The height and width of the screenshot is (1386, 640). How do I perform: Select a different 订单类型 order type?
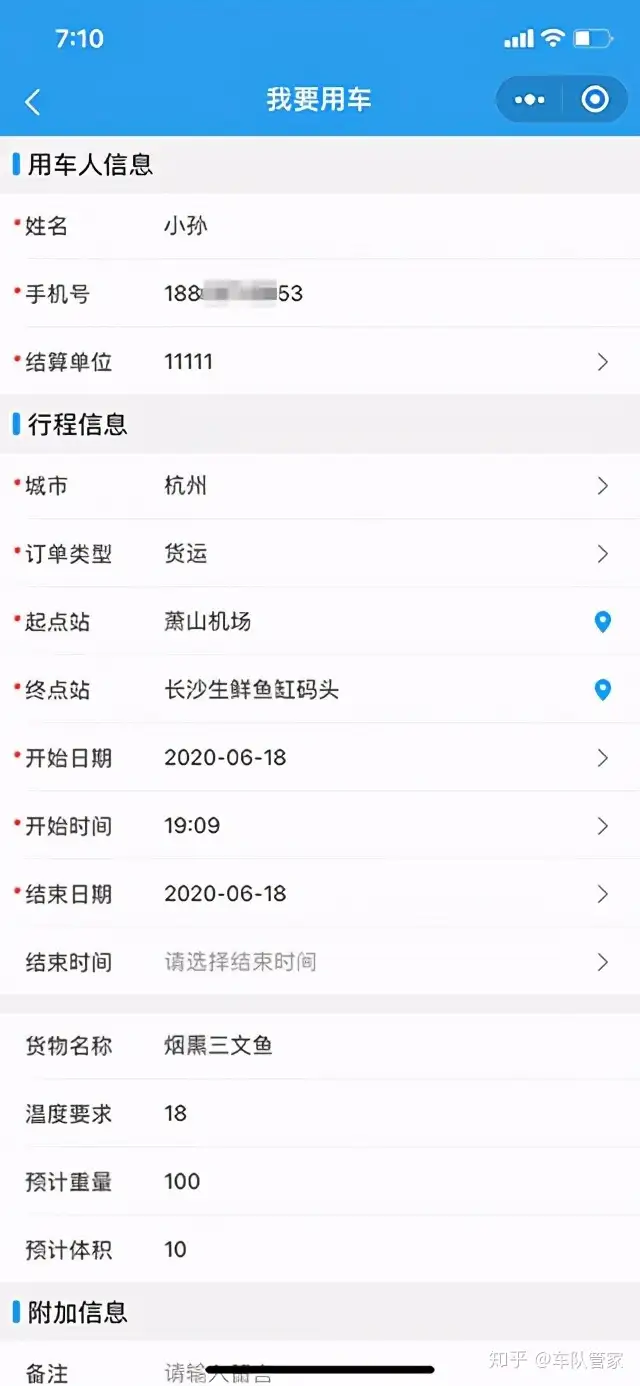[380, 554]
